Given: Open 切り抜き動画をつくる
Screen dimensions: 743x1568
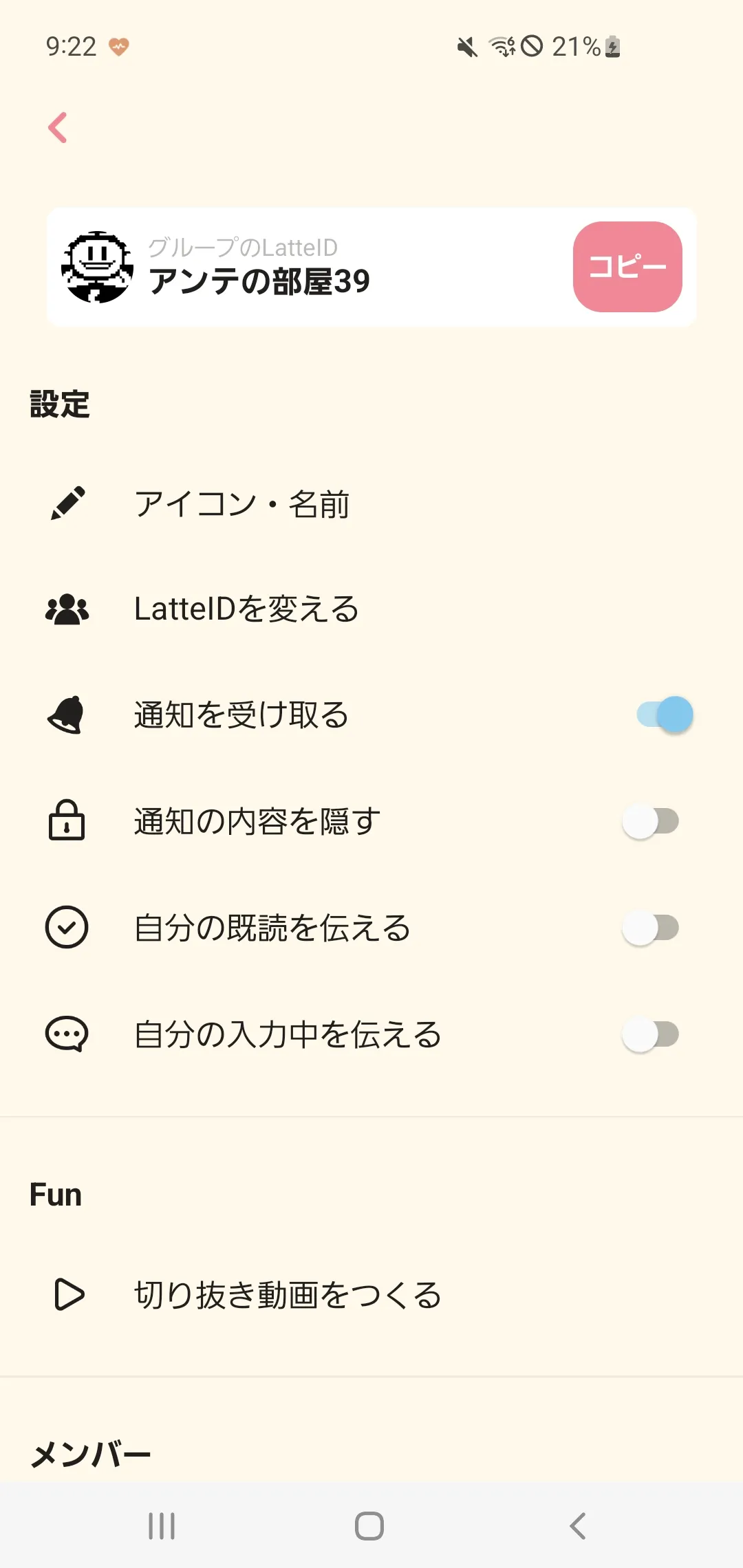Looking at the screenshot, I should tap(288, 1295).
